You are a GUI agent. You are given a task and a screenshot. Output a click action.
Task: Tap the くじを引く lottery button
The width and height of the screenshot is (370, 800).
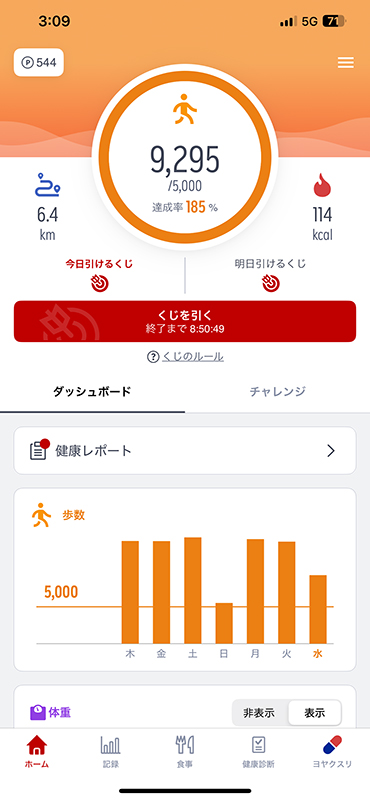tap(185, 321)
